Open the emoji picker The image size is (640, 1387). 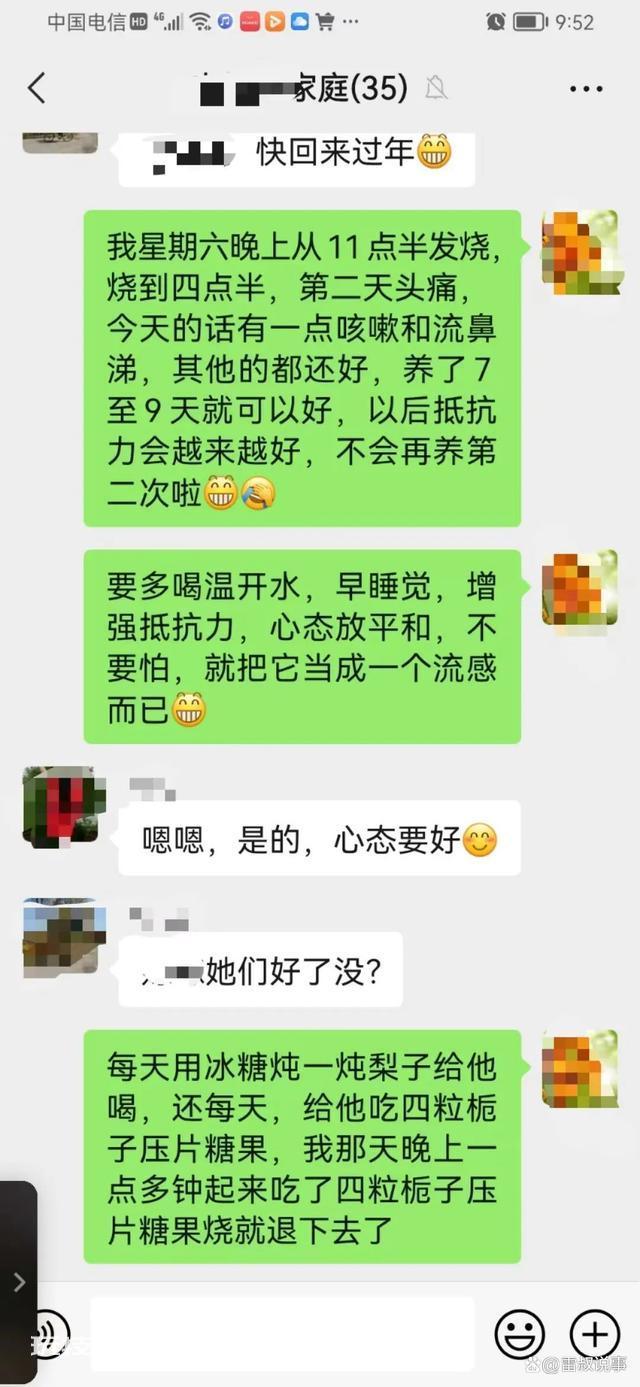pos(520,1334)
